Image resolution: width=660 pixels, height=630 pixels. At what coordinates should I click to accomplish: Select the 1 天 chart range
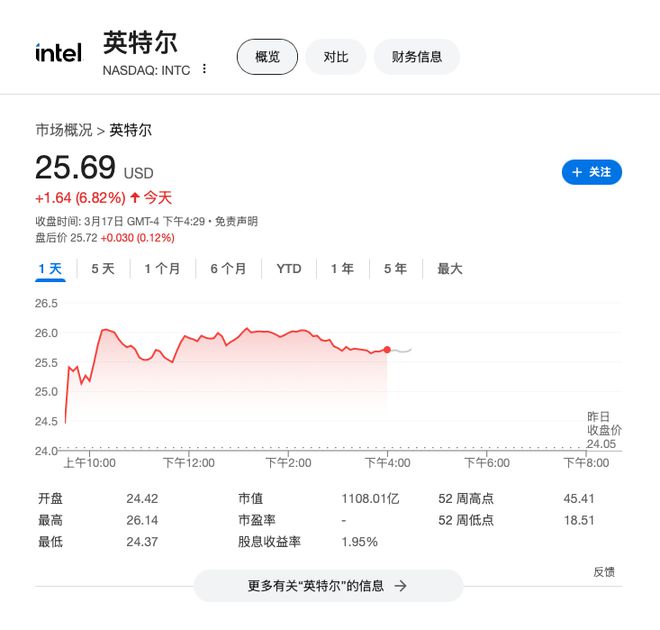[x=50, y=269]
